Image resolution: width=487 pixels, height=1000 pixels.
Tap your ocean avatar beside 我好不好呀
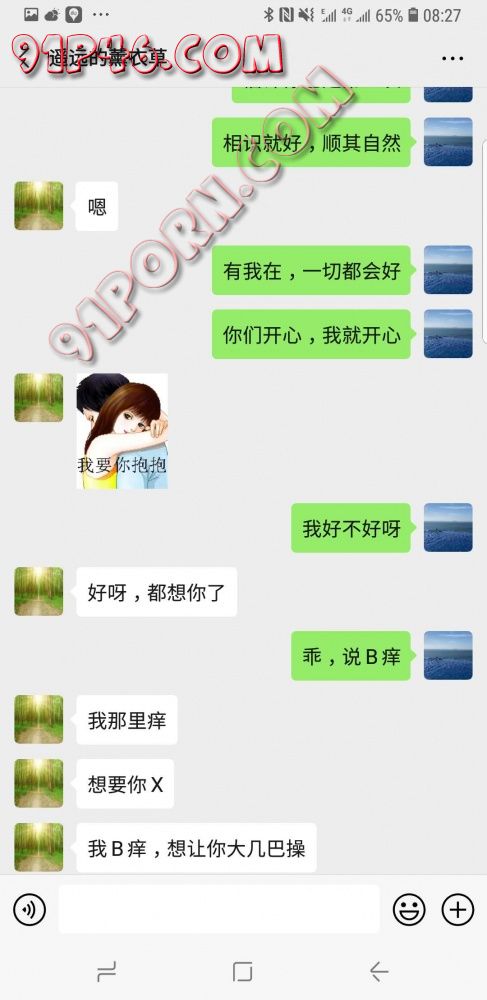coord(448,527)
